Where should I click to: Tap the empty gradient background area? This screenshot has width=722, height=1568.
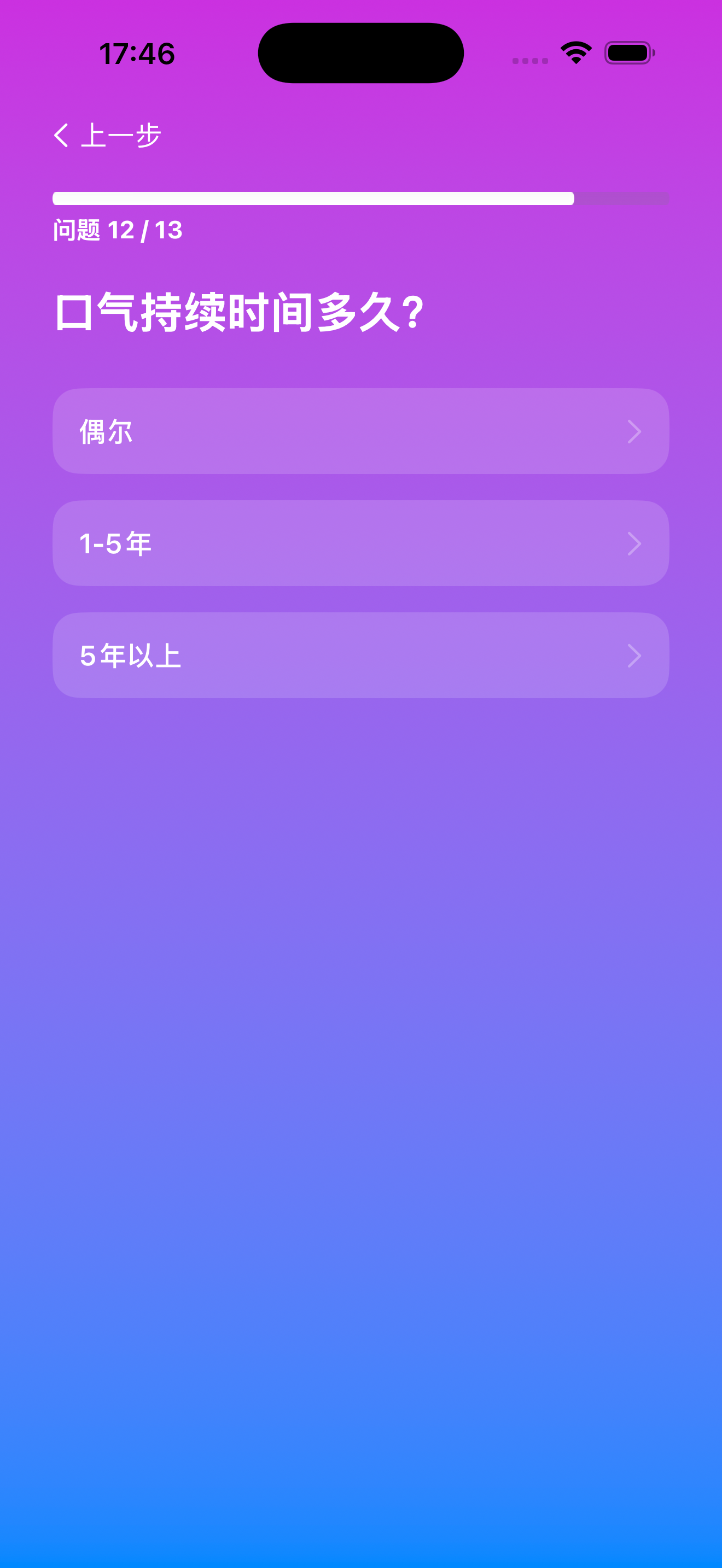361,1035
